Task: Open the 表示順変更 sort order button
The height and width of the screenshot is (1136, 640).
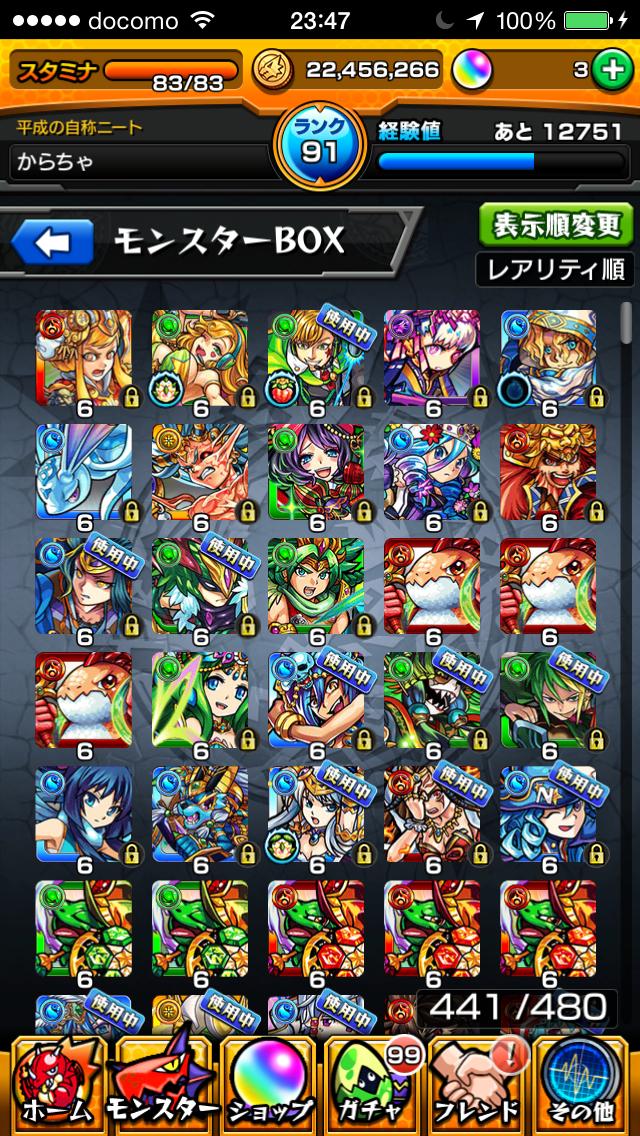Action: [x=556, y=226]
